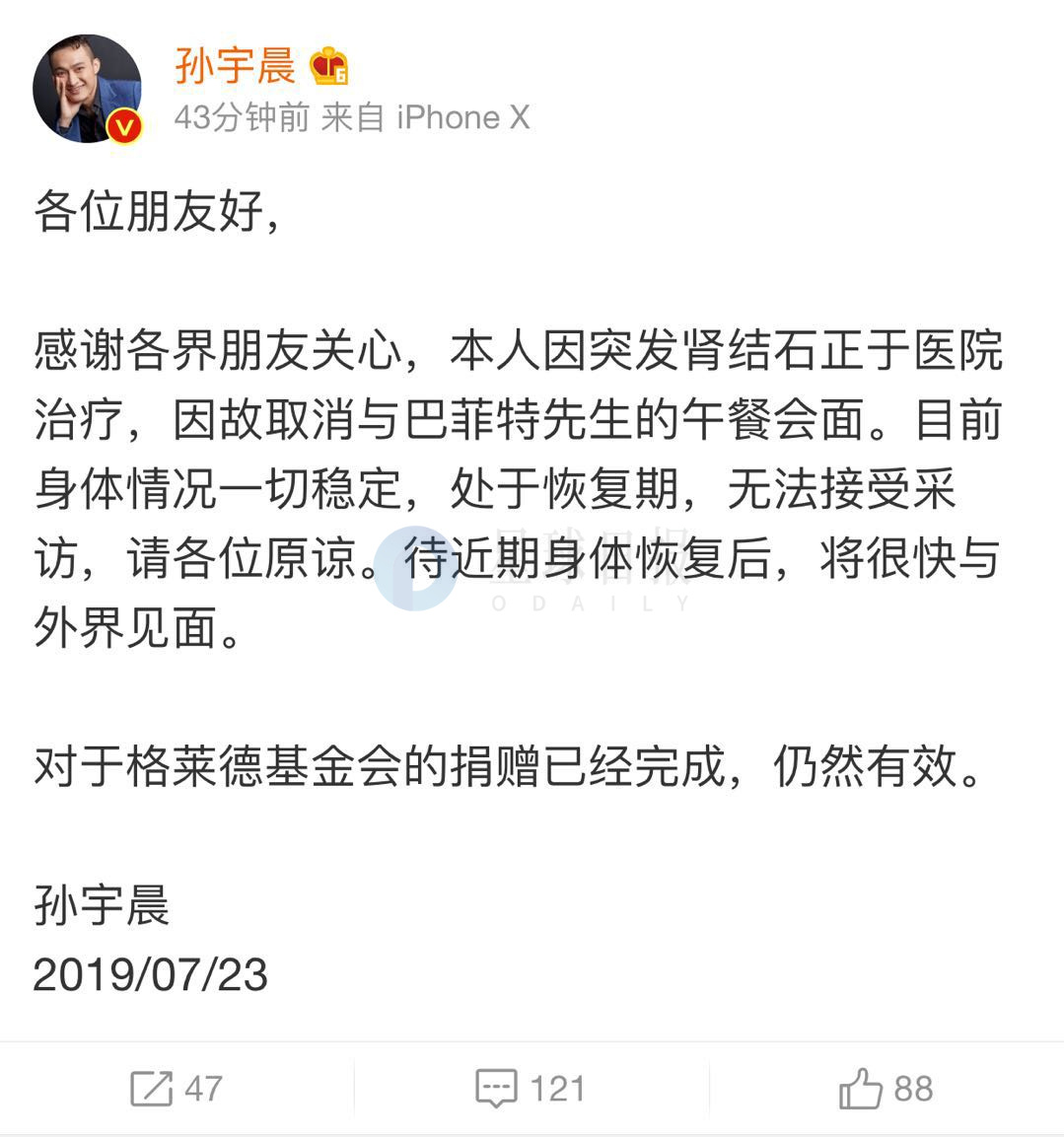1064x1137 pixels.
Task: Like this post by 孙宇晨
Action: (885, 1089)
